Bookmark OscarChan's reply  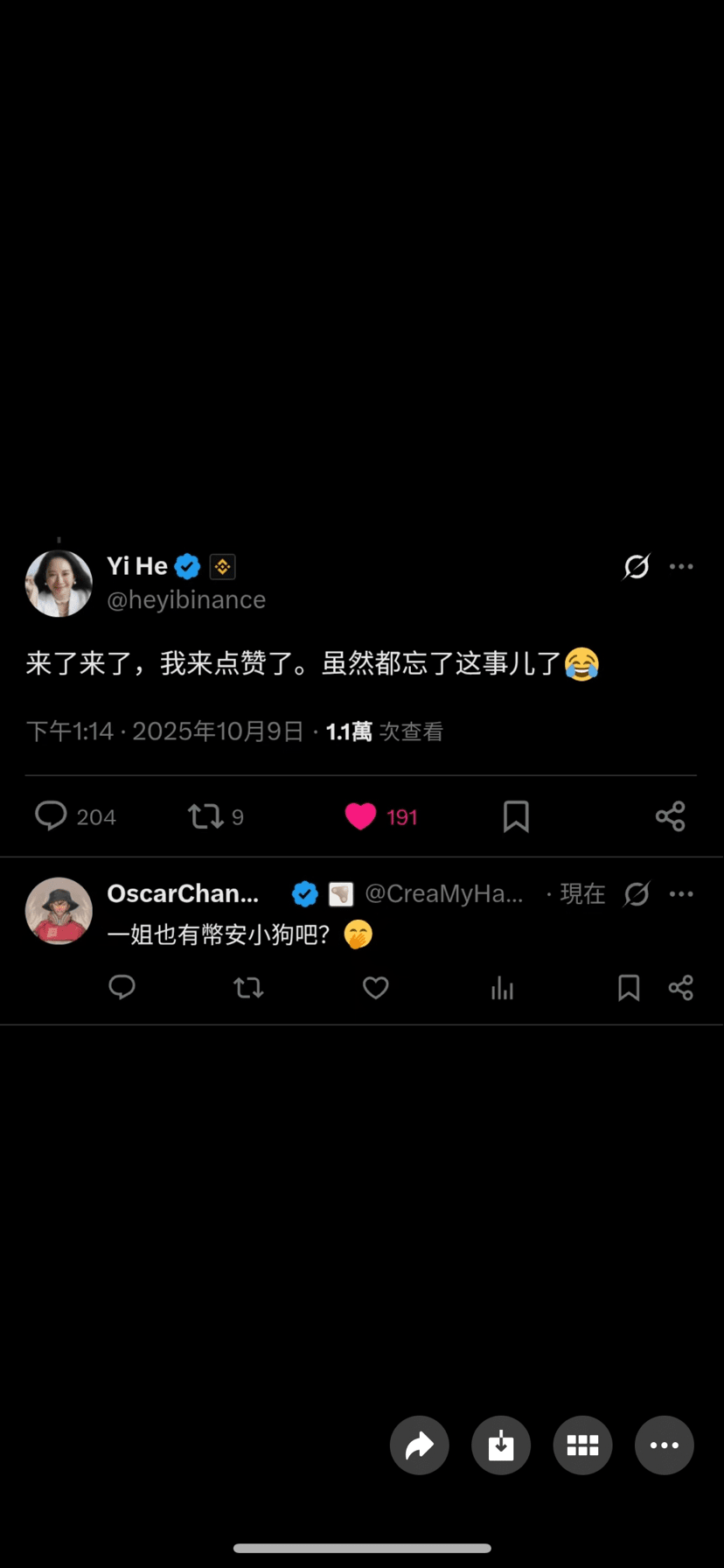(628, 988)
